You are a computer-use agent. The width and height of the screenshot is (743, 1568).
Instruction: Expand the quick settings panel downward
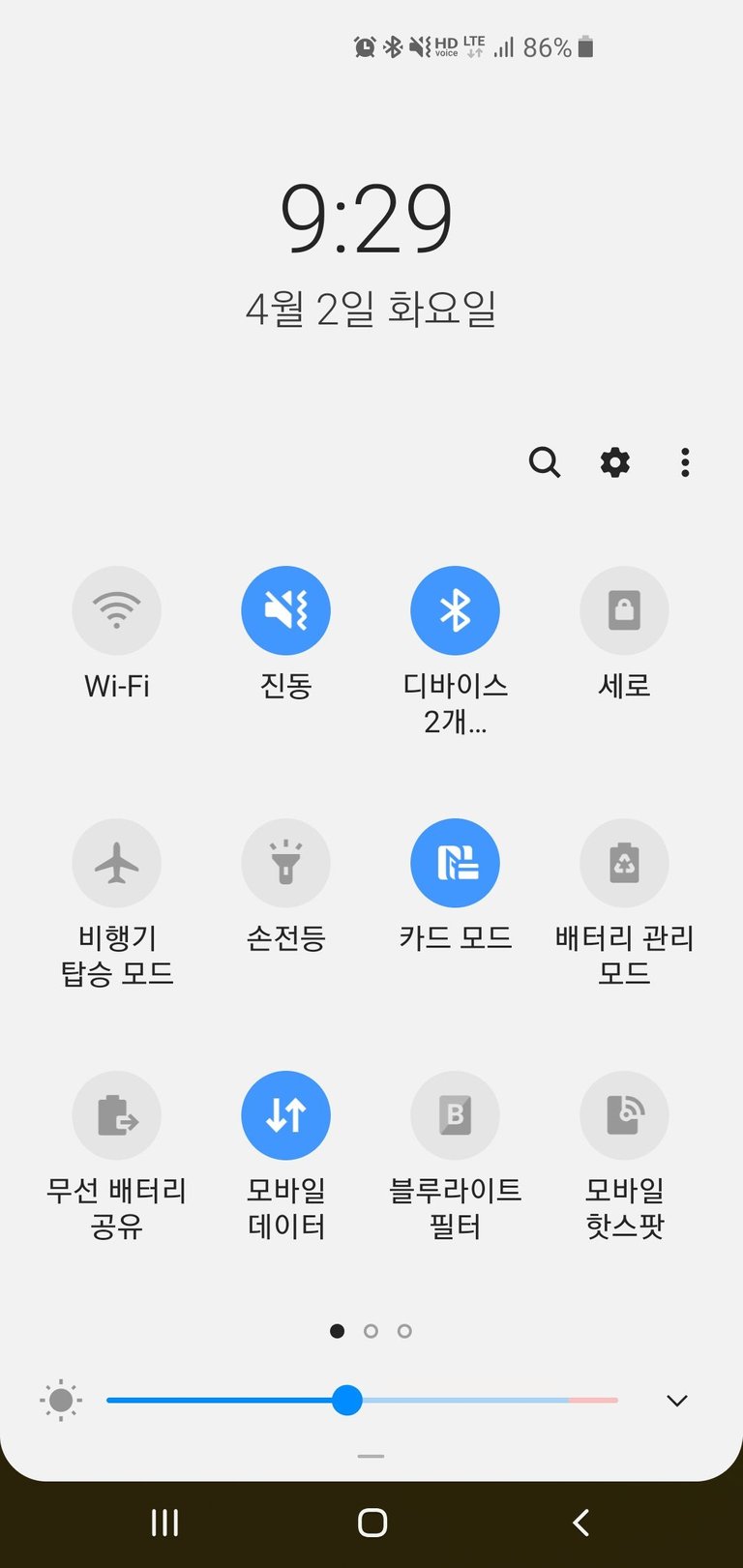[676, 1400]
